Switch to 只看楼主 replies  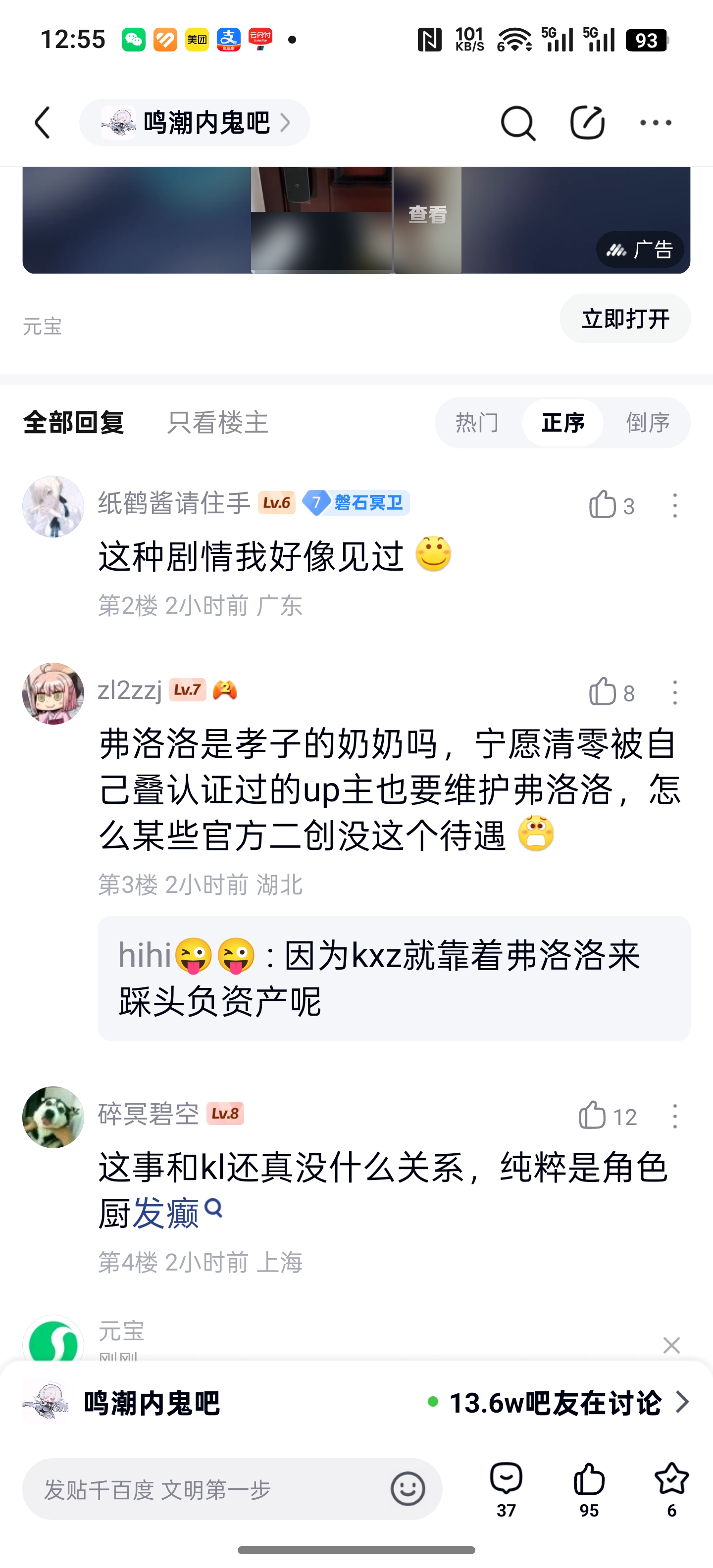(217, 422)
